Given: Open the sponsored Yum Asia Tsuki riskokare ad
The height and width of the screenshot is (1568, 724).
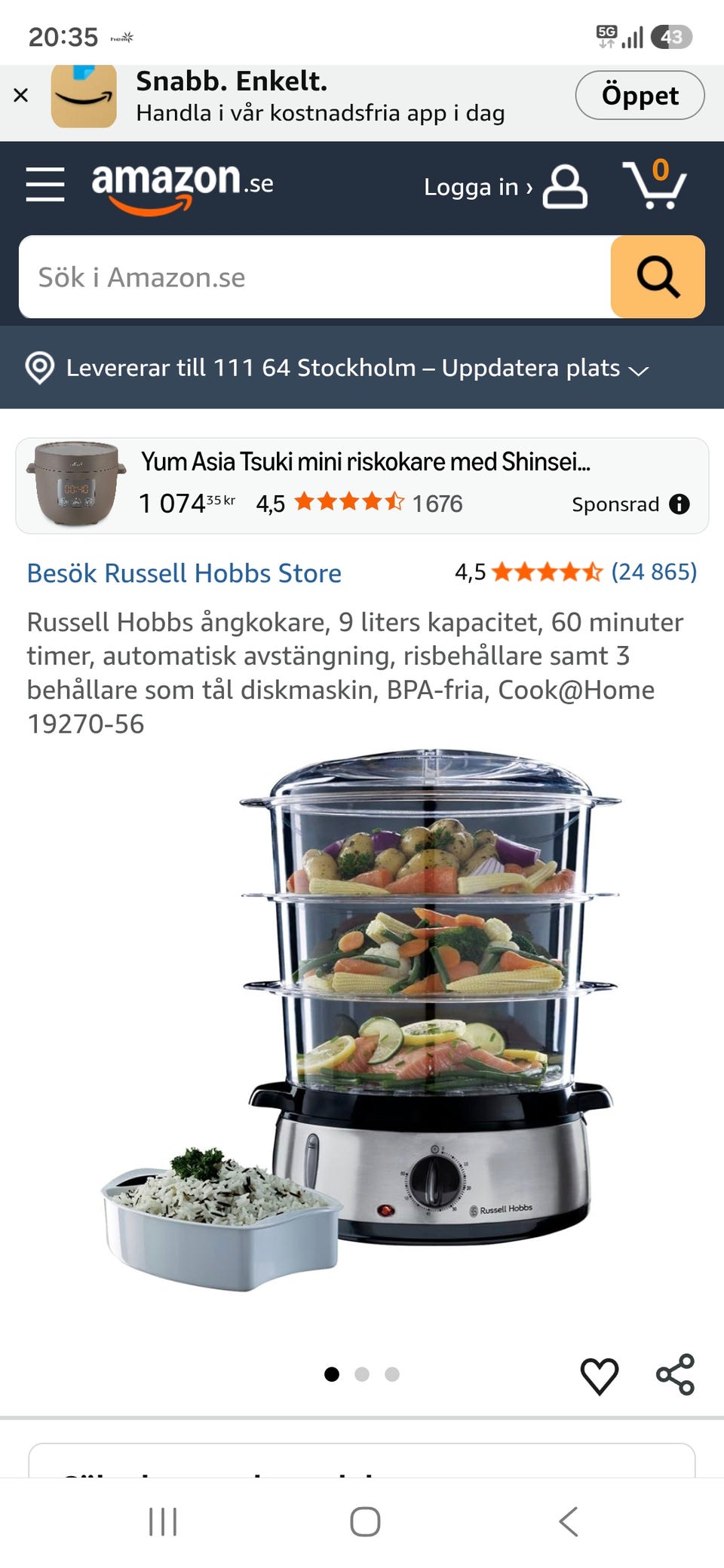Looking at the screenshot, I should [x=362, y=485].
